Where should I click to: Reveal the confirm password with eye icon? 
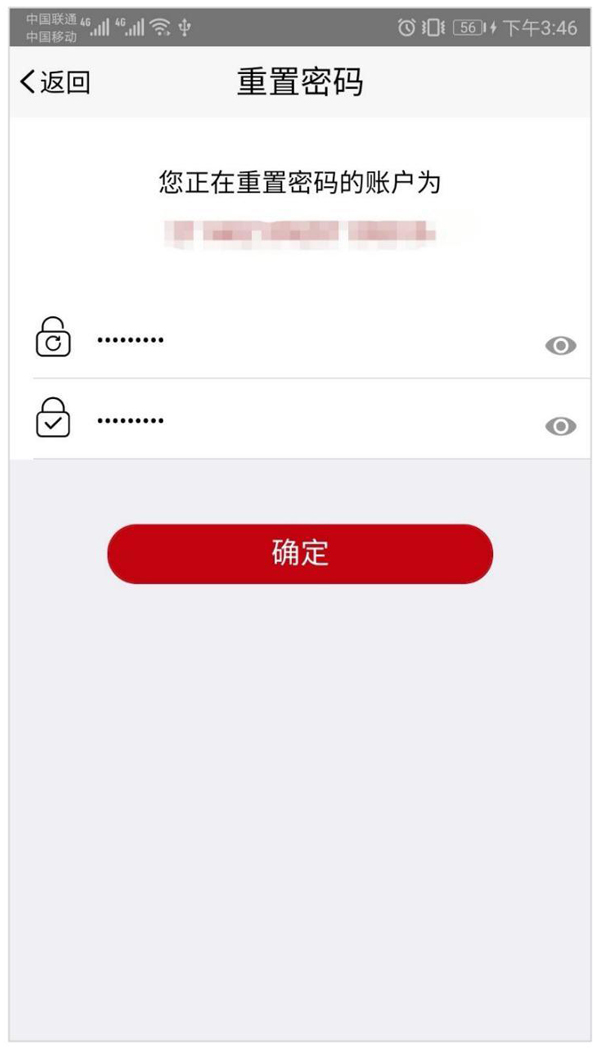560,427
